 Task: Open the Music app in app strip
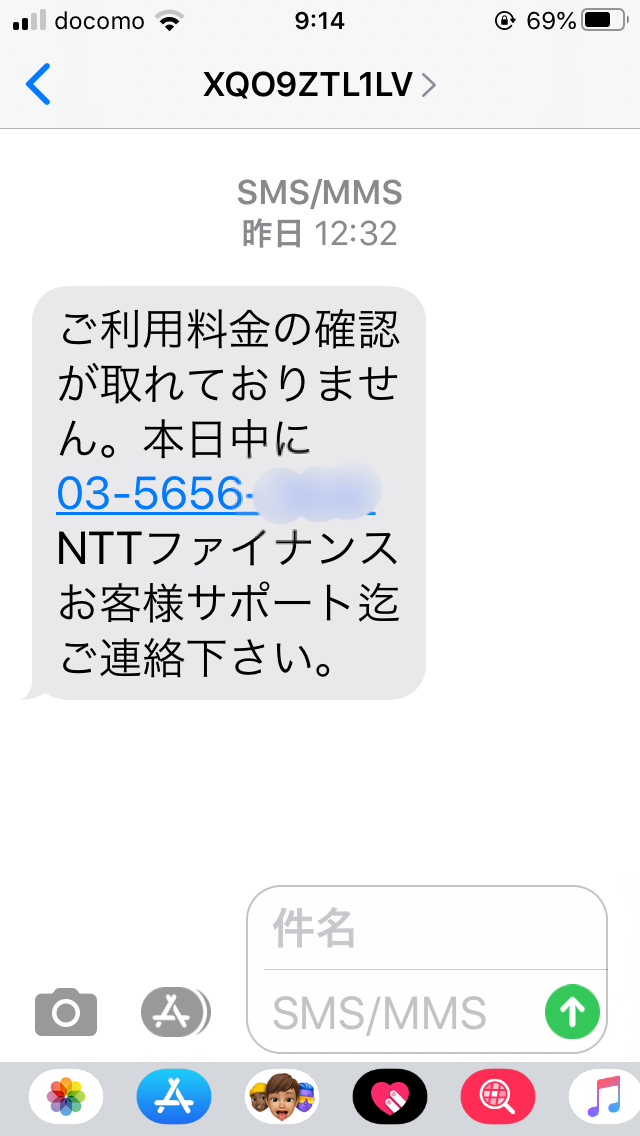coord(604,1099)
